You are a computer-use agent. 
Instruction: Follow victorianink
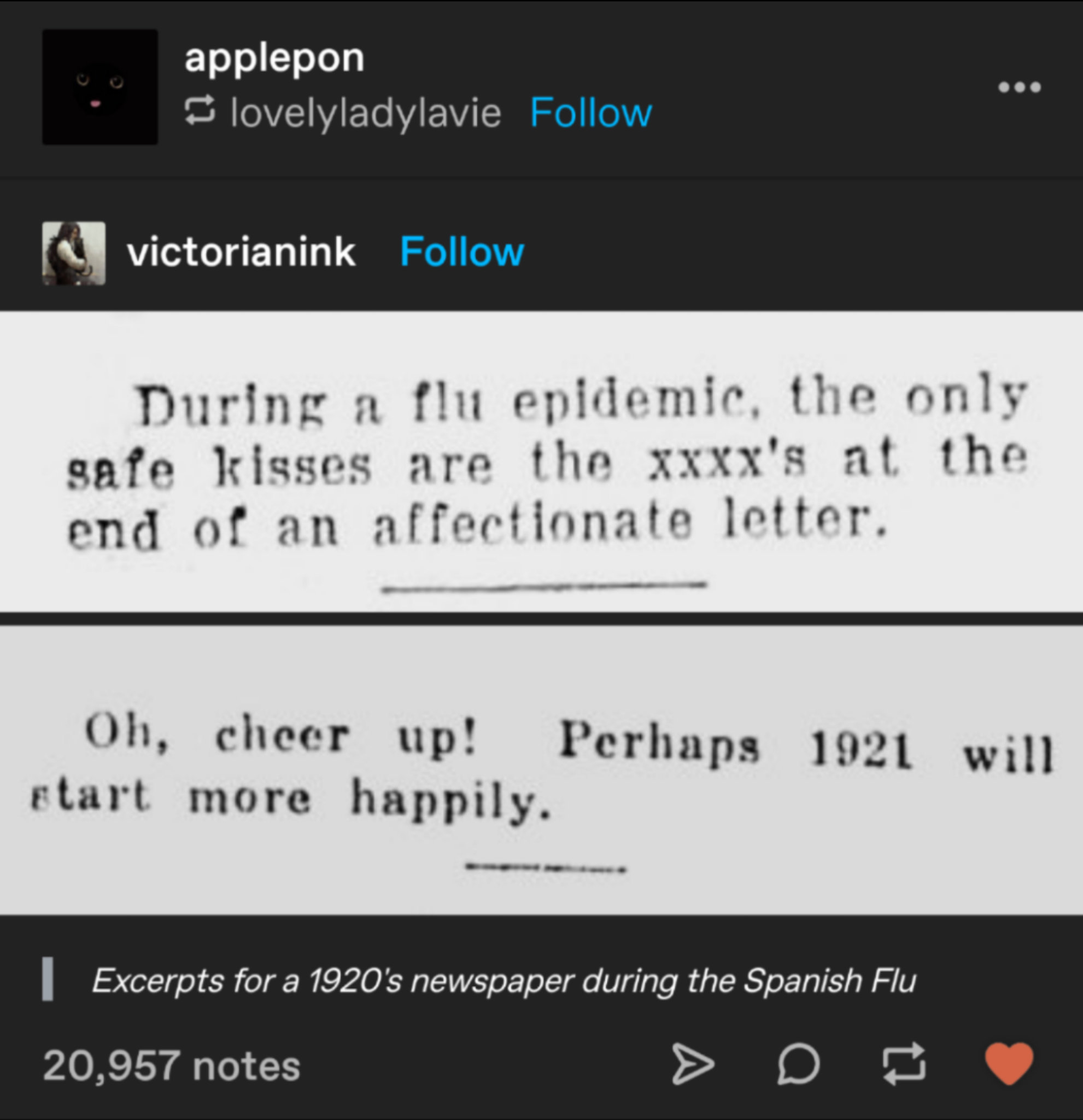[461, 252]
